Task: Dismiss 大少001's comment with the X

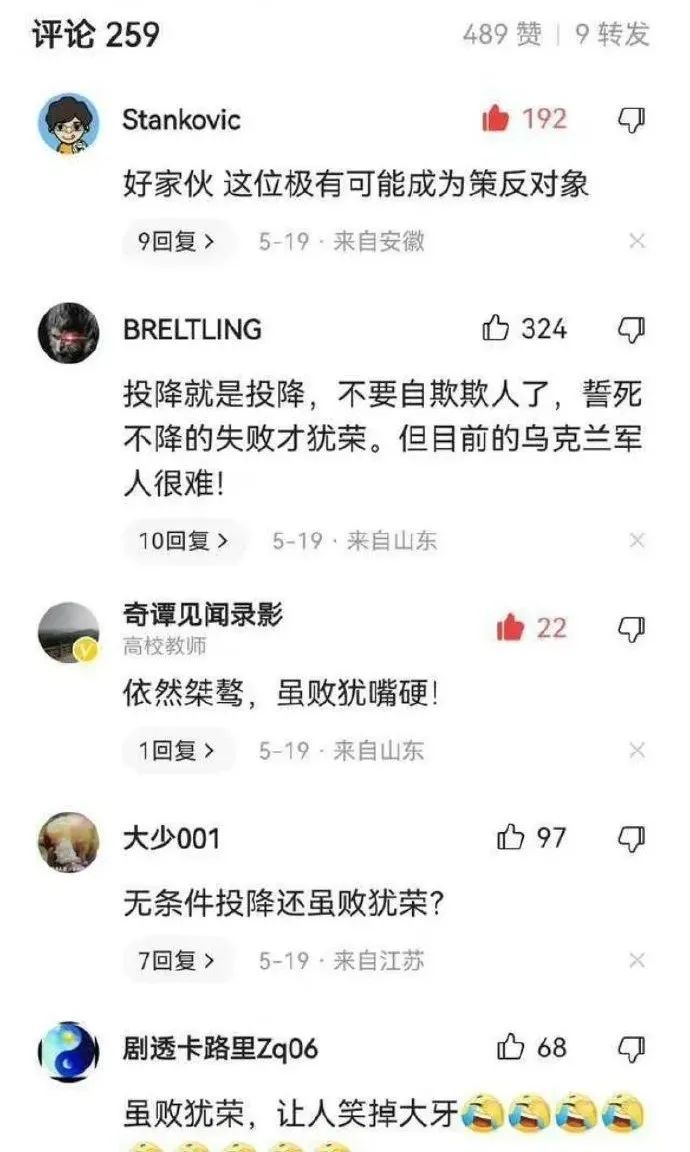Action: tap(637, 960)
